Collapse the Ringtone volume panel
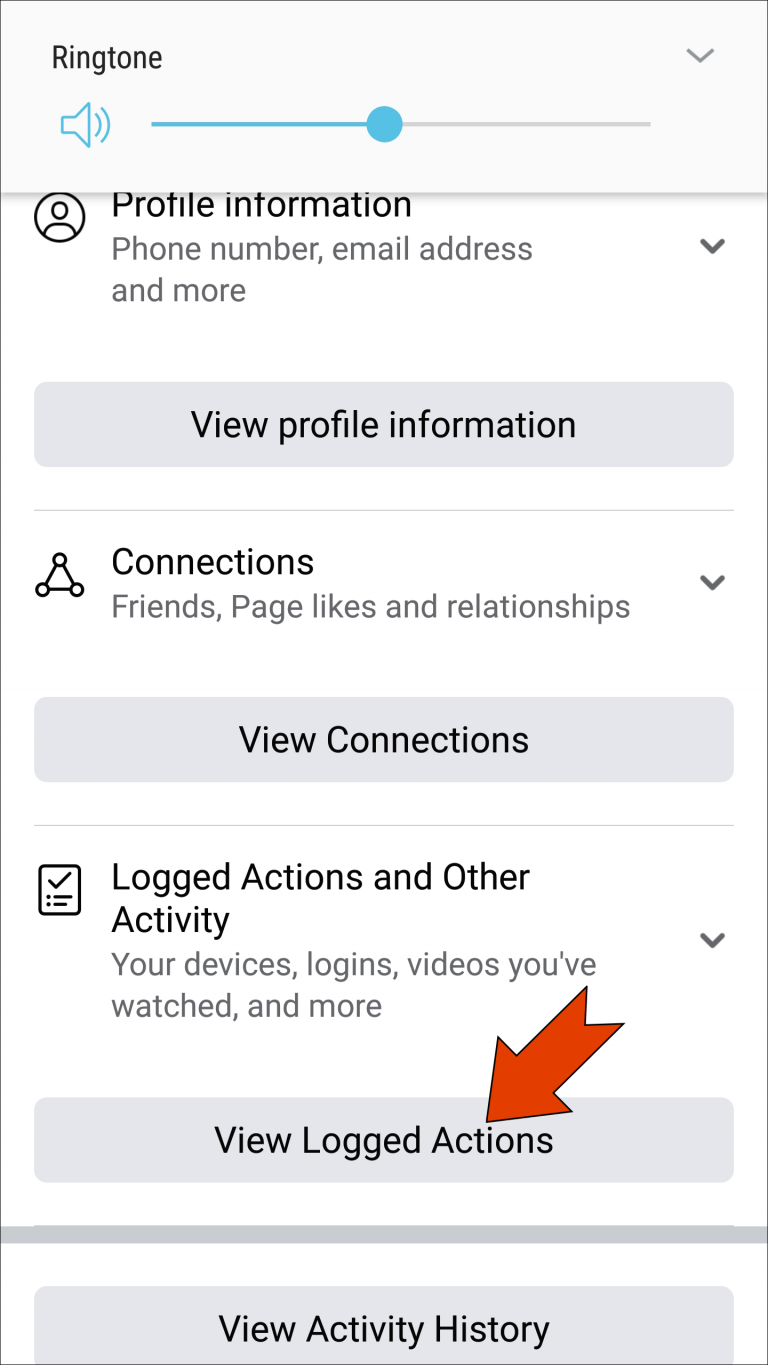This screenshot has height=1365, width=768. pyautogui.click(x=700, y=56)
